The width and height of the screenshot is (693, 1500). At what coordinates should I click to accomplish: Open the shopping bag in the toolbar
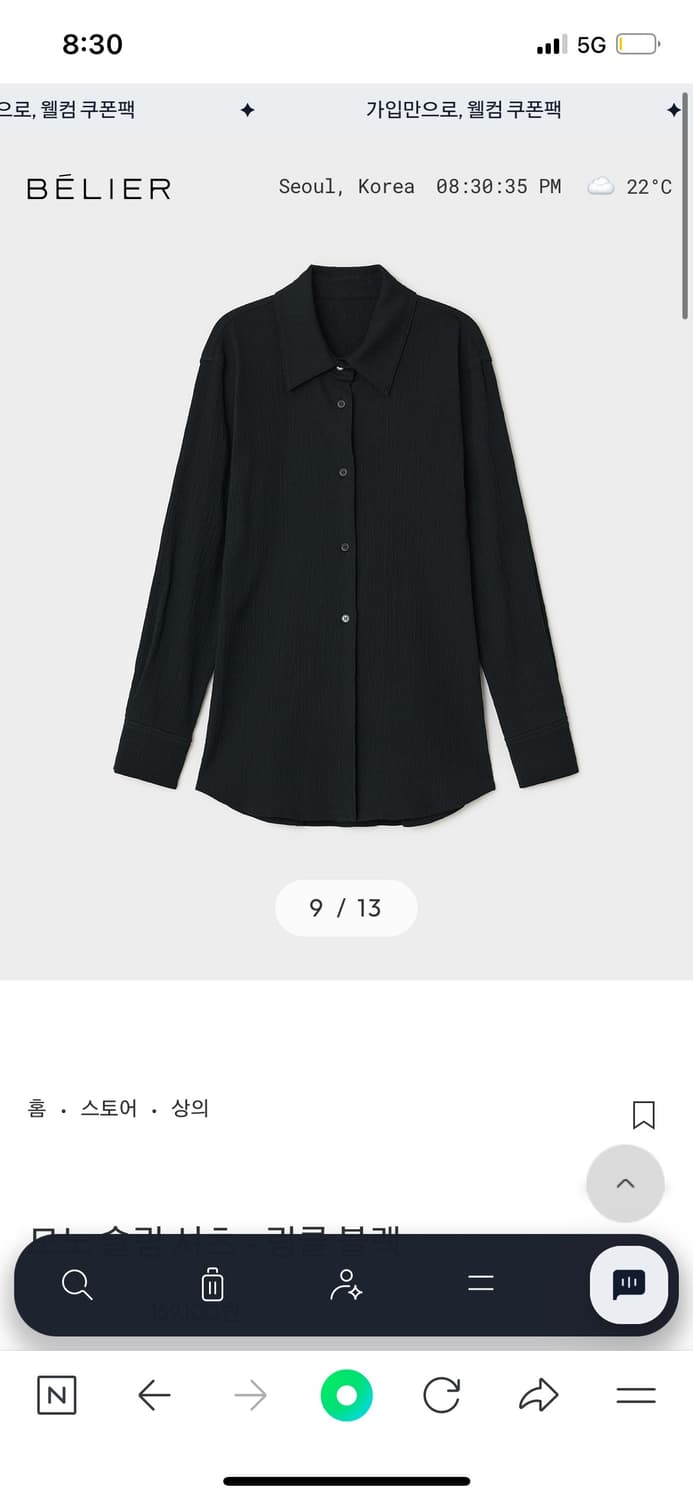click(212, 1285)
